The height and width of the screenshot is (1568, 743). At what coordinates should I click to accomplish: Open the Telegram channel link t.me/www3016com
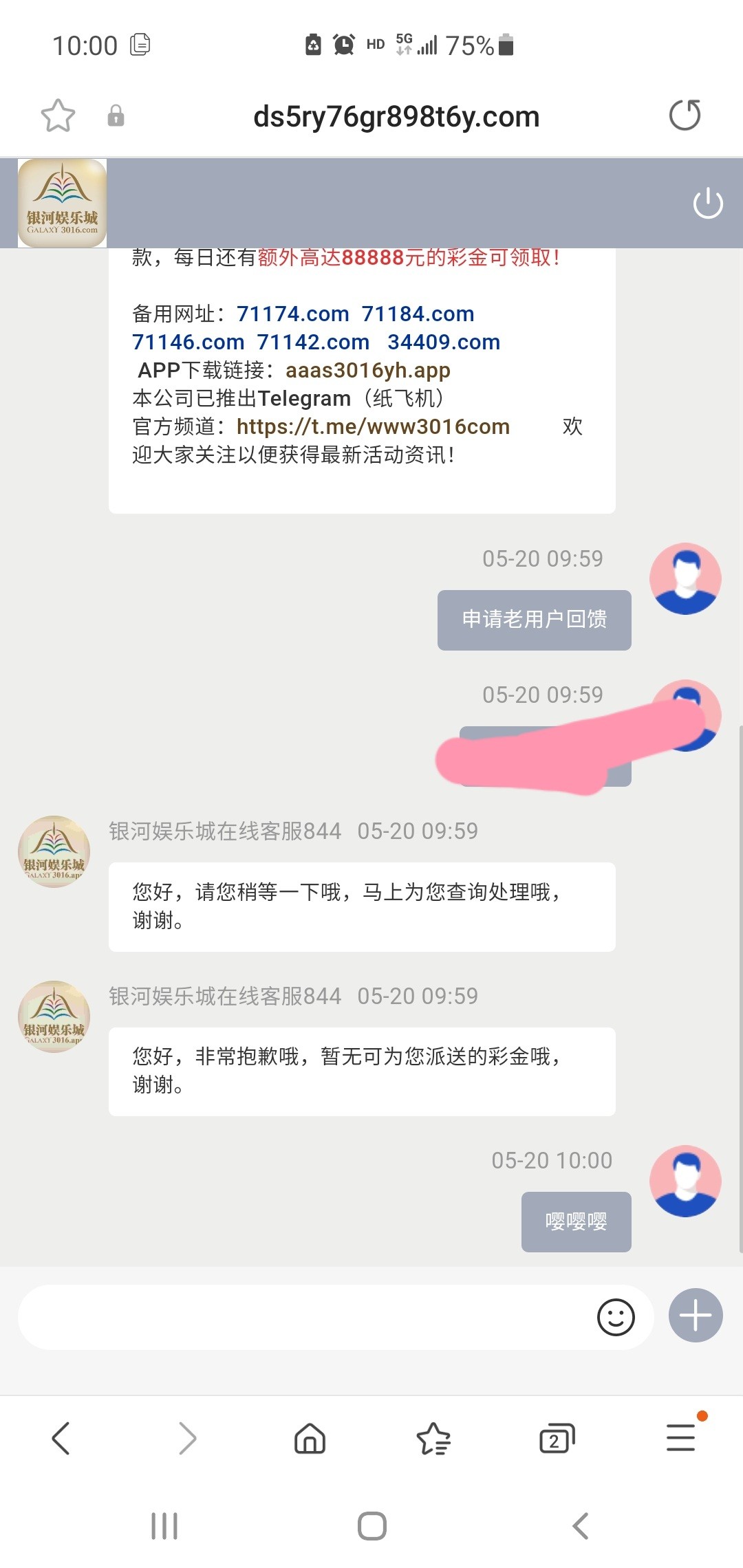click(372, 426)
